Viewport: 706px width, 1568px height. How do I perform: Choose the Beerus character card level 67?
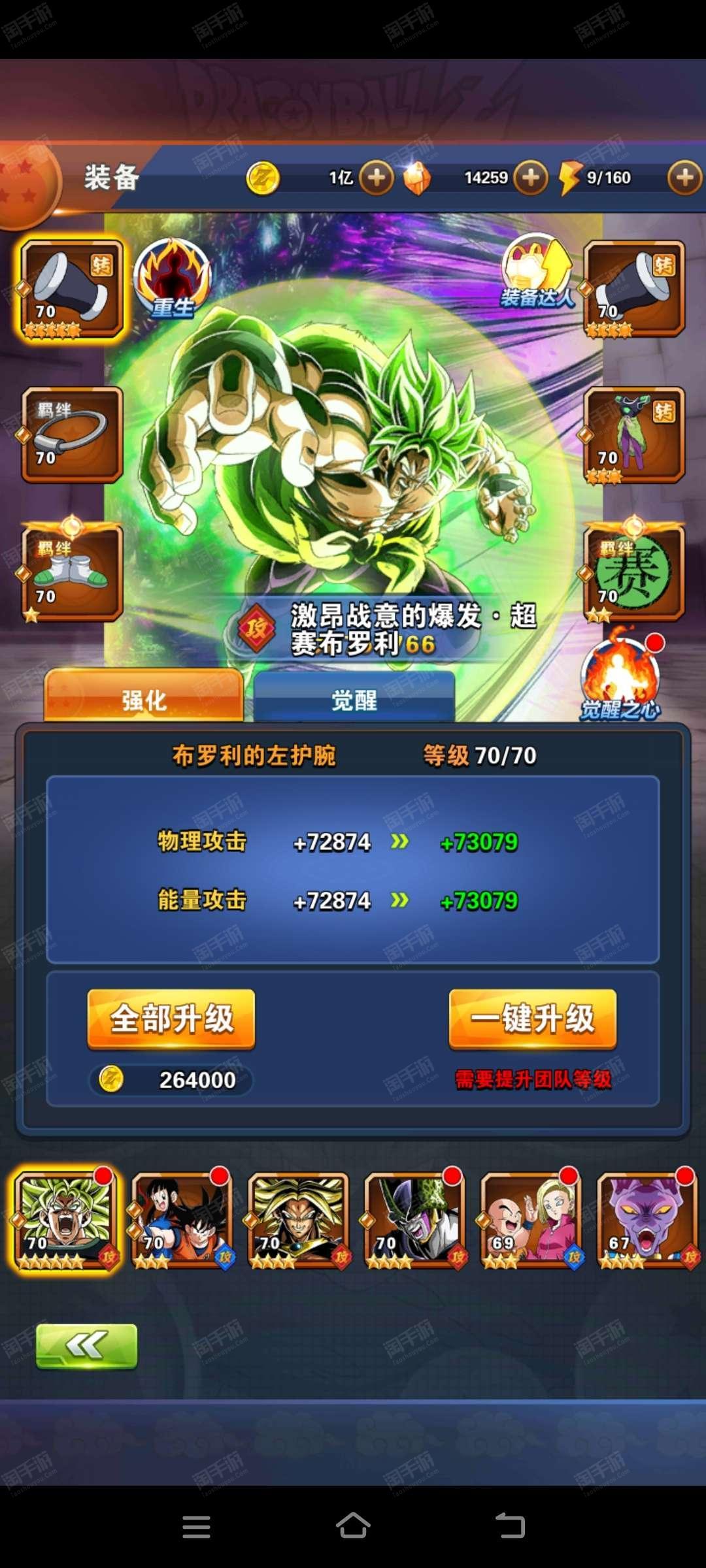click(x=647, y=1220)
